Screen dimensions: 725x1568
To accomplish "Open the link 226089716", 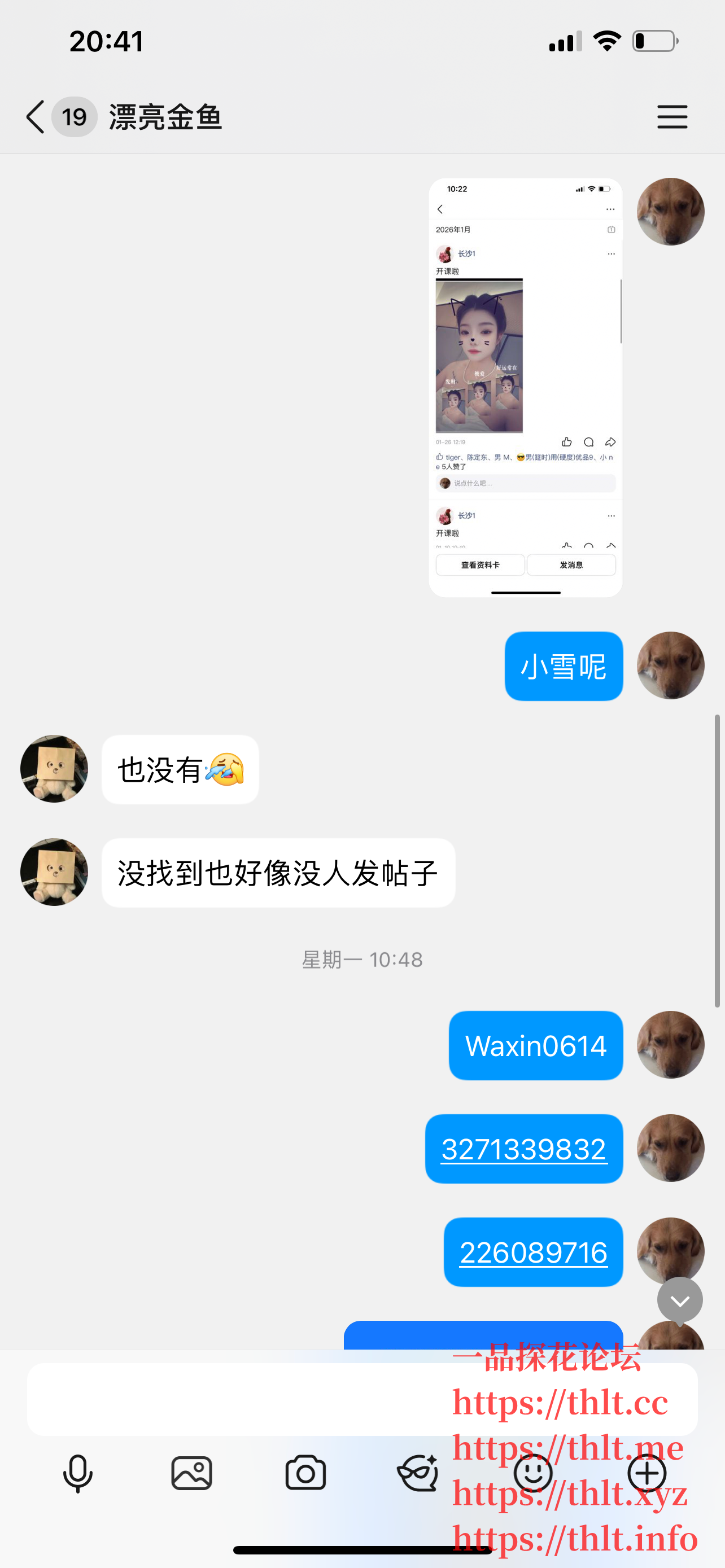I will pos(533,1252).
